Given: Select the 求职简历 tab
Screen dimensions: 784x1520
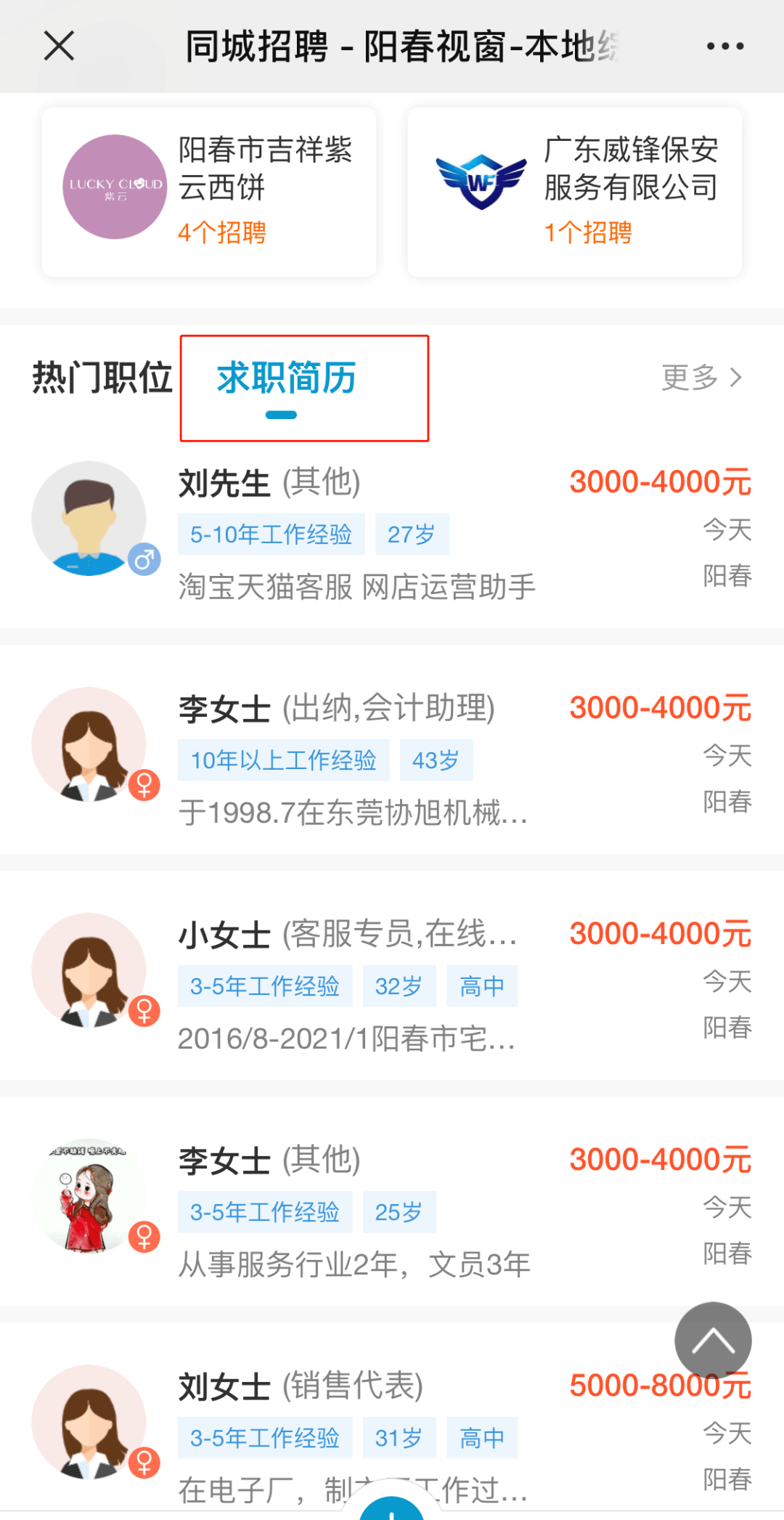Looking at the screenshot, I should pyautogui.click(x=287, y=378).
